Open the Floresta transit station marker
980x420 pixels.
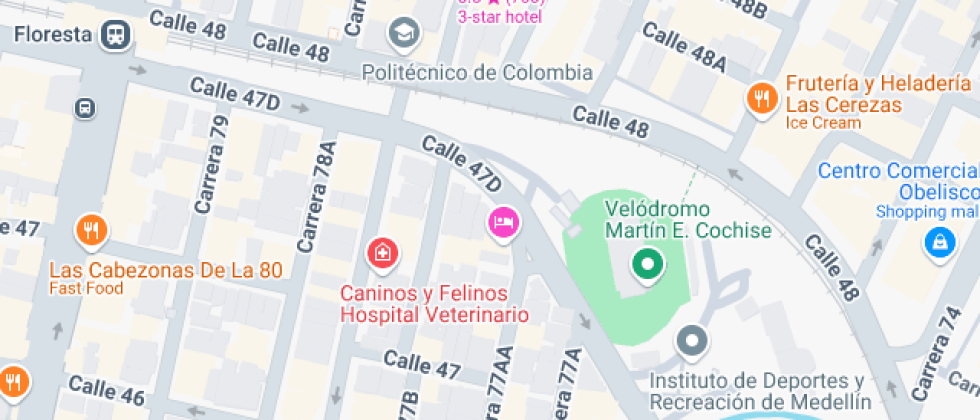(x=117, y=35)
